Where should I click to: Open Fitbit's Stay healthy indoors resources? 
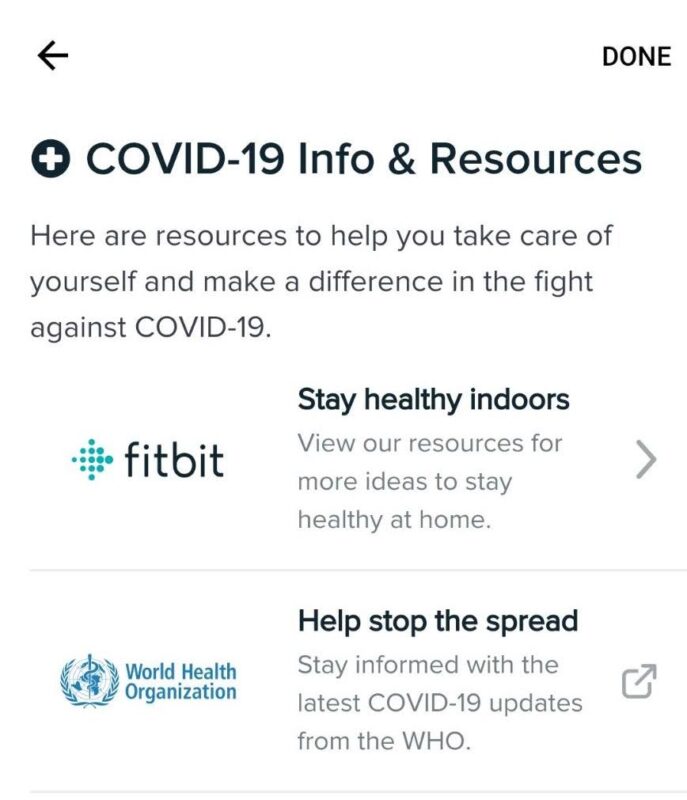point(433,460)
